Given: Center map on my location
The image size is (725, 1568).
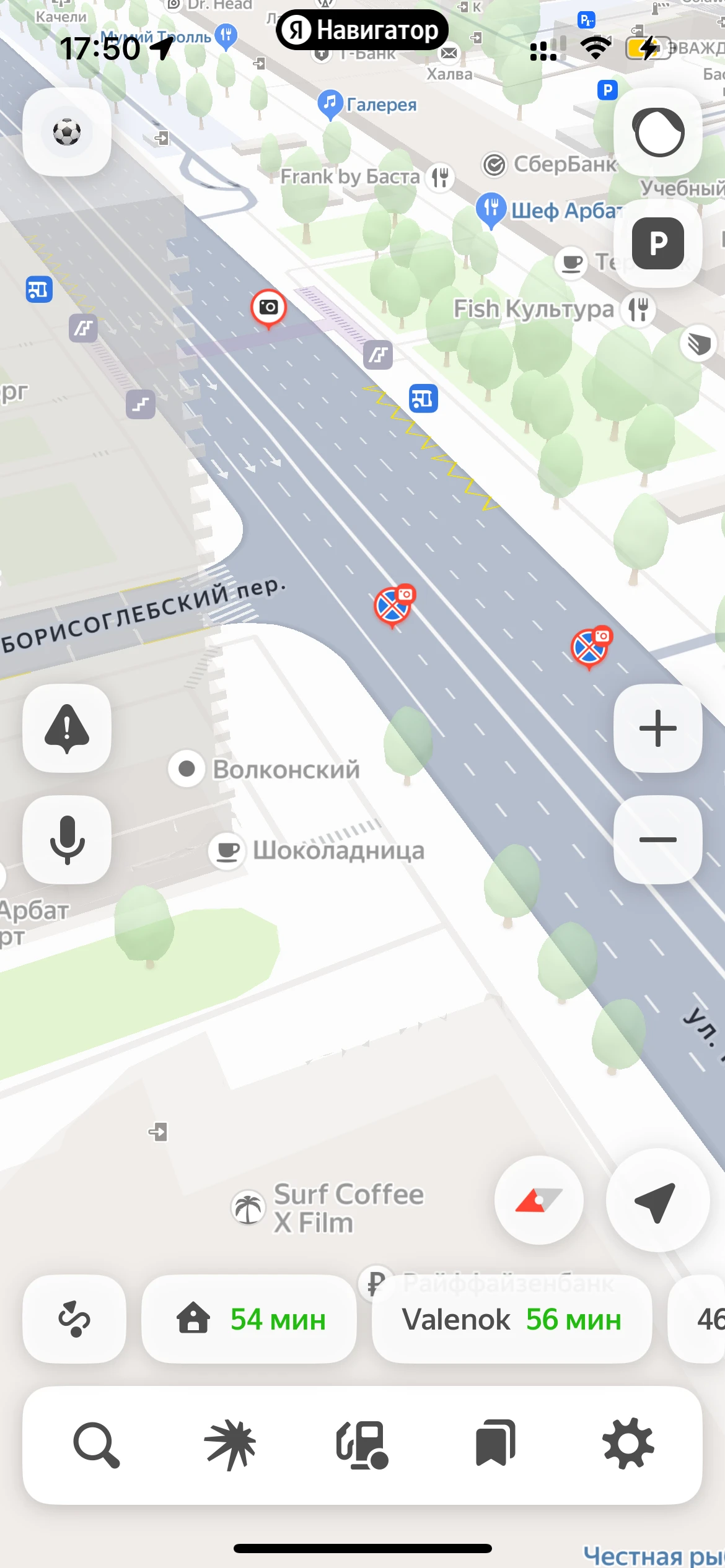Looking at the screenshot, I should point(657,1200).
